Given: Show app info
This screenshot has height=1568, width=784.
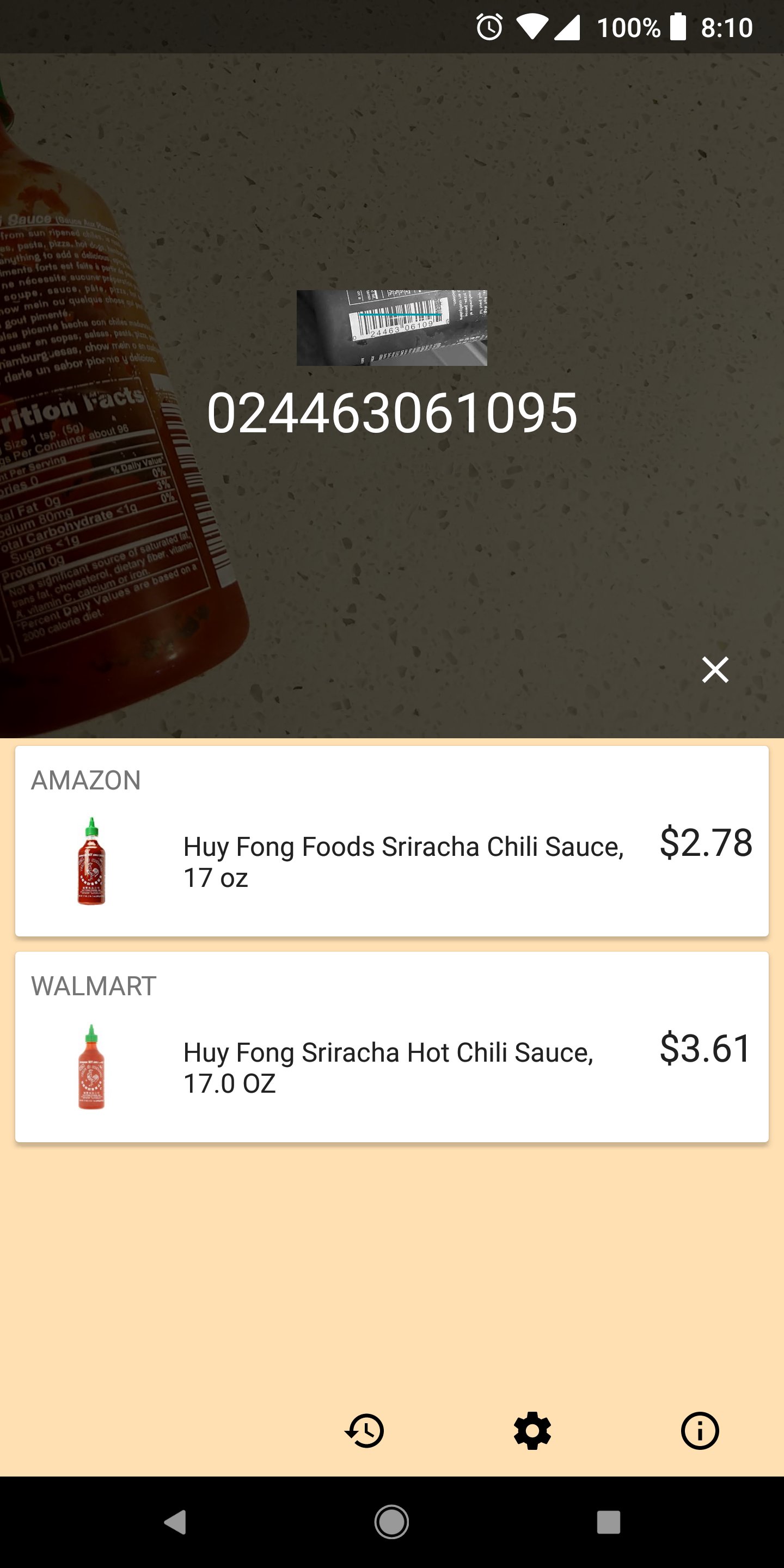Looking at the screenshot, I should click(700, 1430).
